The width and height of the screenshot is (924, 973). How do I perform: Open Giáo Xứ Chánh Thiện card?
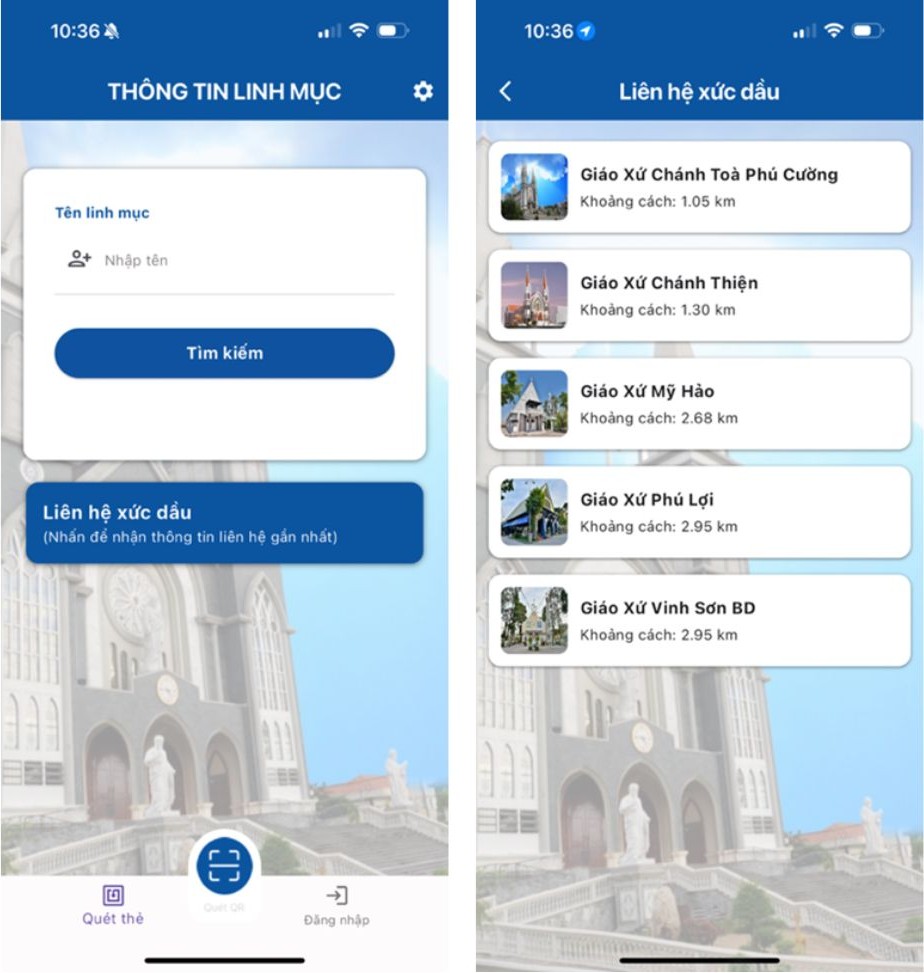pos(699,295)
